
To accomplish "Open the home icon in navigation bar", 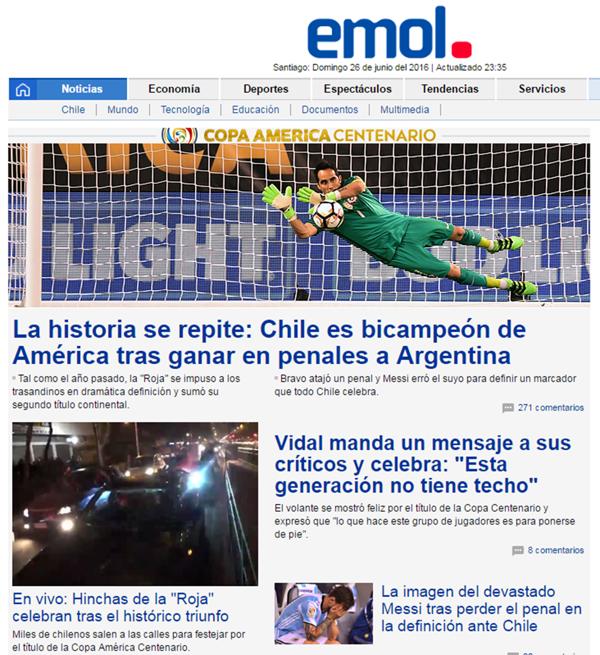I will point(22,89).
